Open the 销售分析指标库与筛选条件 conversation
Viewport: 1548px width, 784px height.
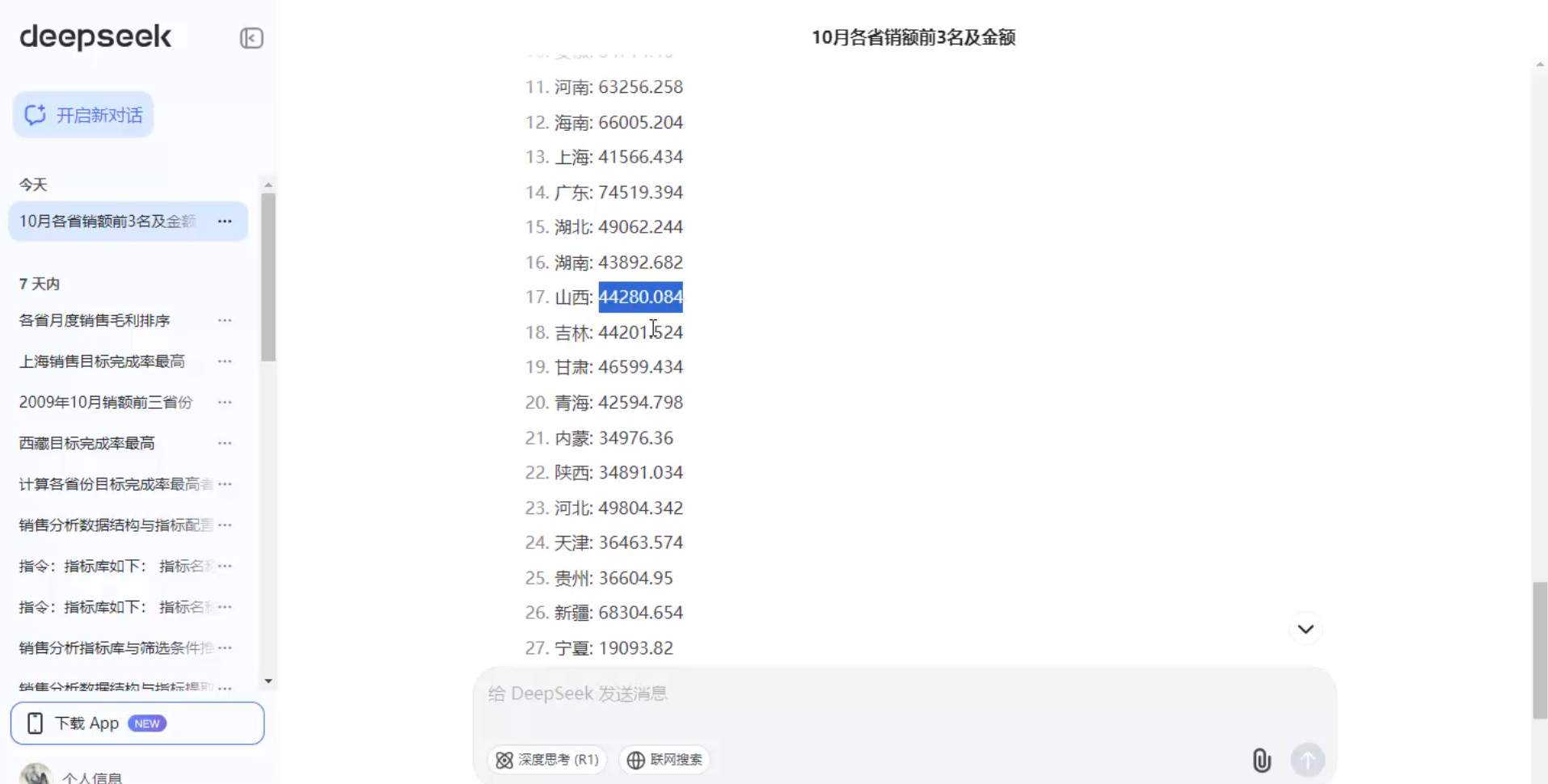pyautogui.click(x=116, y=648)
